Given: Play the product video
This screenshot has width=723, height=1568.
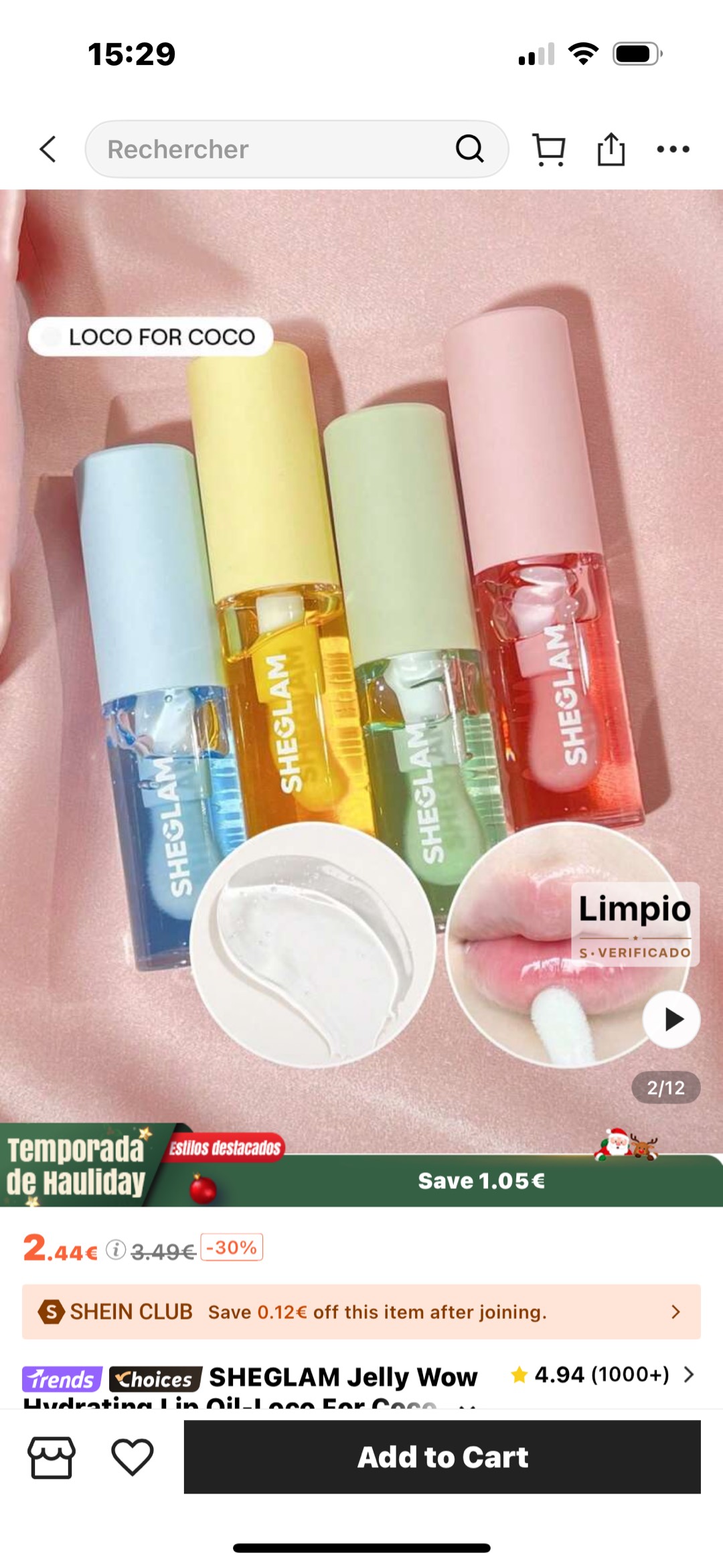Looking at the screenshot, I should click(671, 1019).
